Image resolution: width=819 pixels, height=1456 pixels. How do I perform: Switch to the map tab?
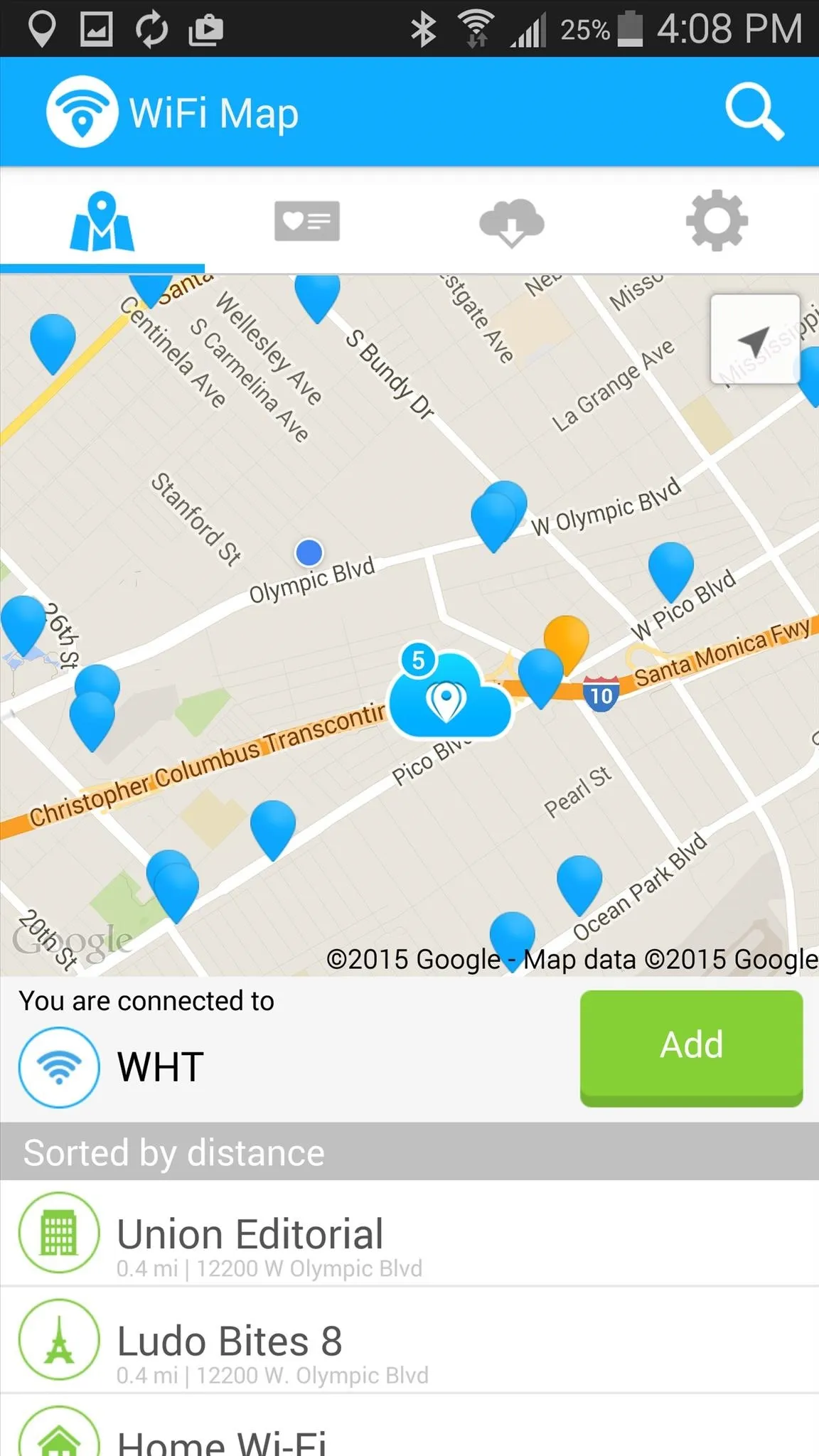[x=102, y=221]
